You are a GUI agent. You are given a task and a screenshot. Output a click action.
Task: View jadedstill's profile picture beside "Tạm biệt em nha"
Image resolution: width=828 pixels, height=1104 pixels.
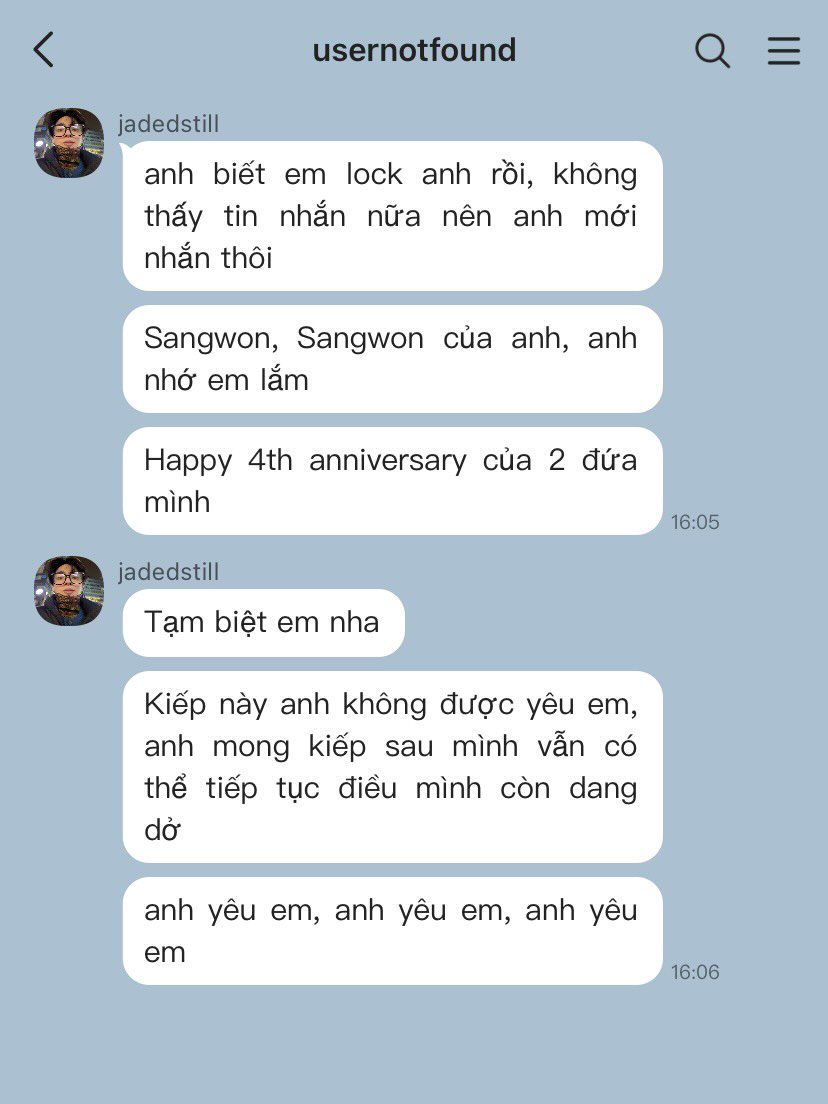pyautogui.click(x=69, y=591)
